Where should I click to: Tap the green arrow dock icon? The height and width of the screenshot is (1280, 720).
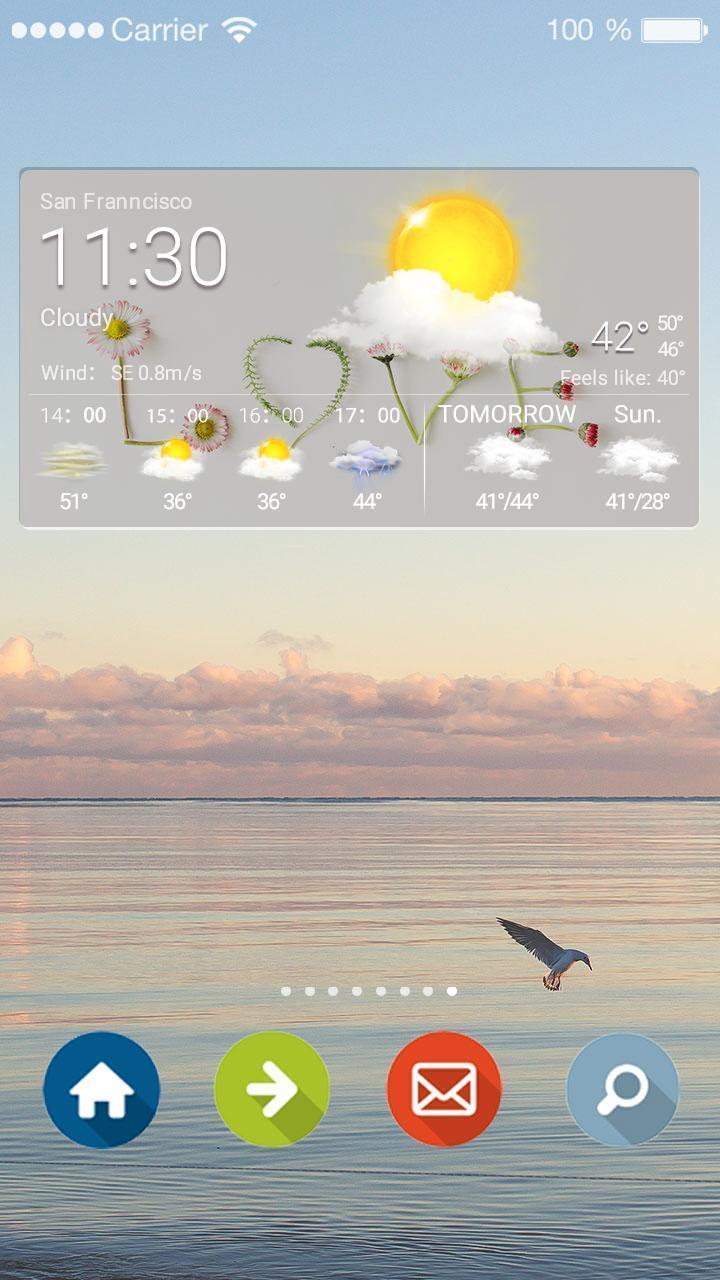point(272,1090)
